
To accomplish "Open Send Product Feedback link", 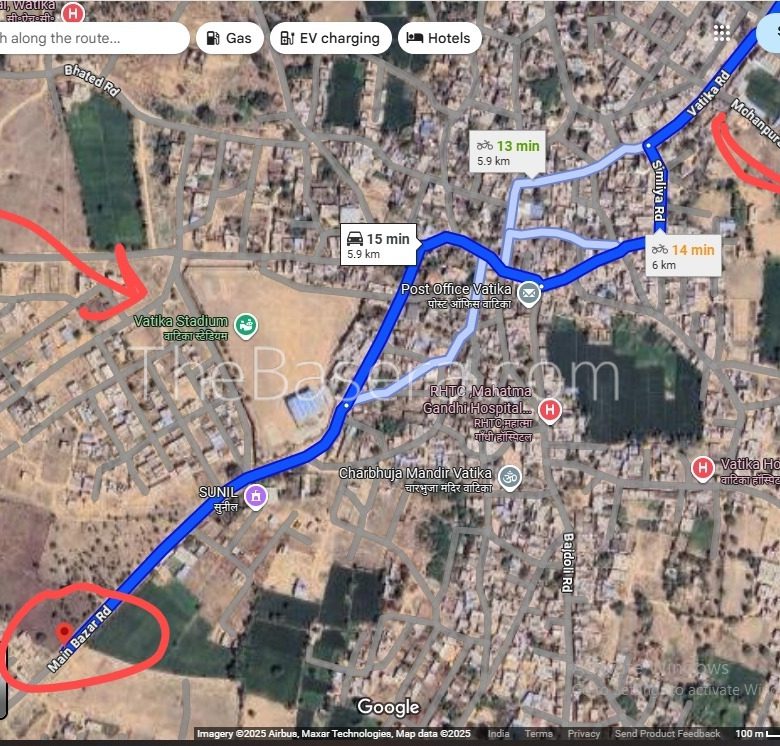I will (667, 734).
